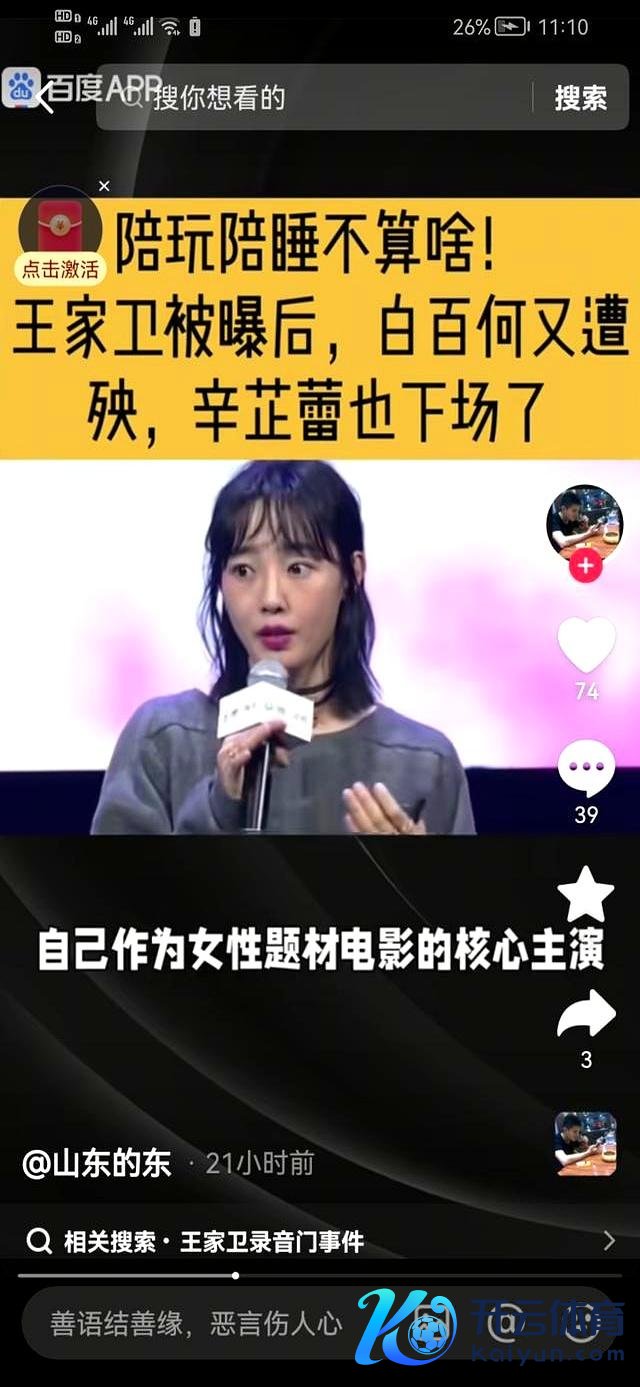Open the small thumbnail above the chevron
The width and height of the screenshot is (640, 1387).
(x=586, y=1143)
